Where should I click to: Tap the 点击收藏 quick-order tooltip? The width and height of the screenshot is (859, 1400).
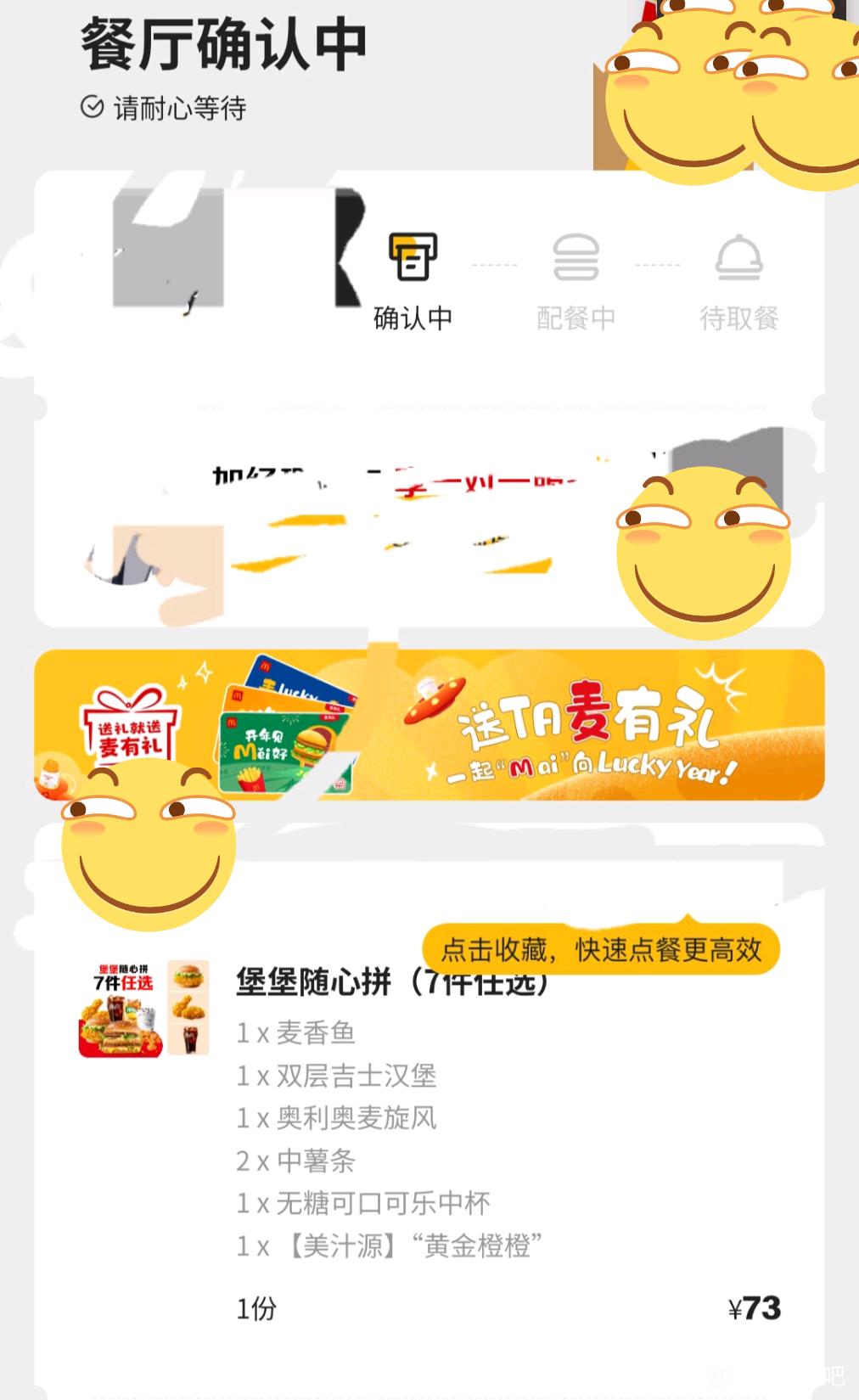point(601,949)
